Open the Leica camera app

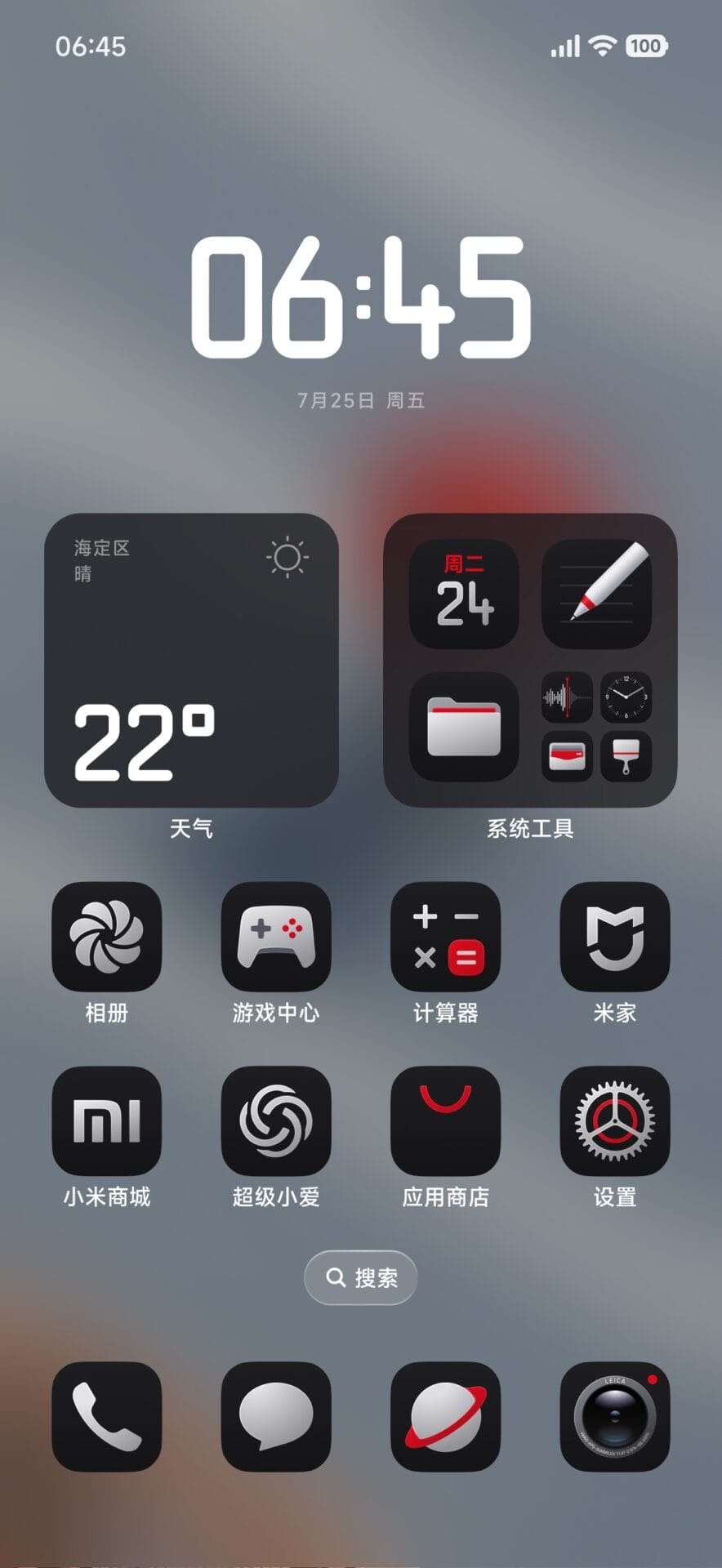coord(614,1416)
